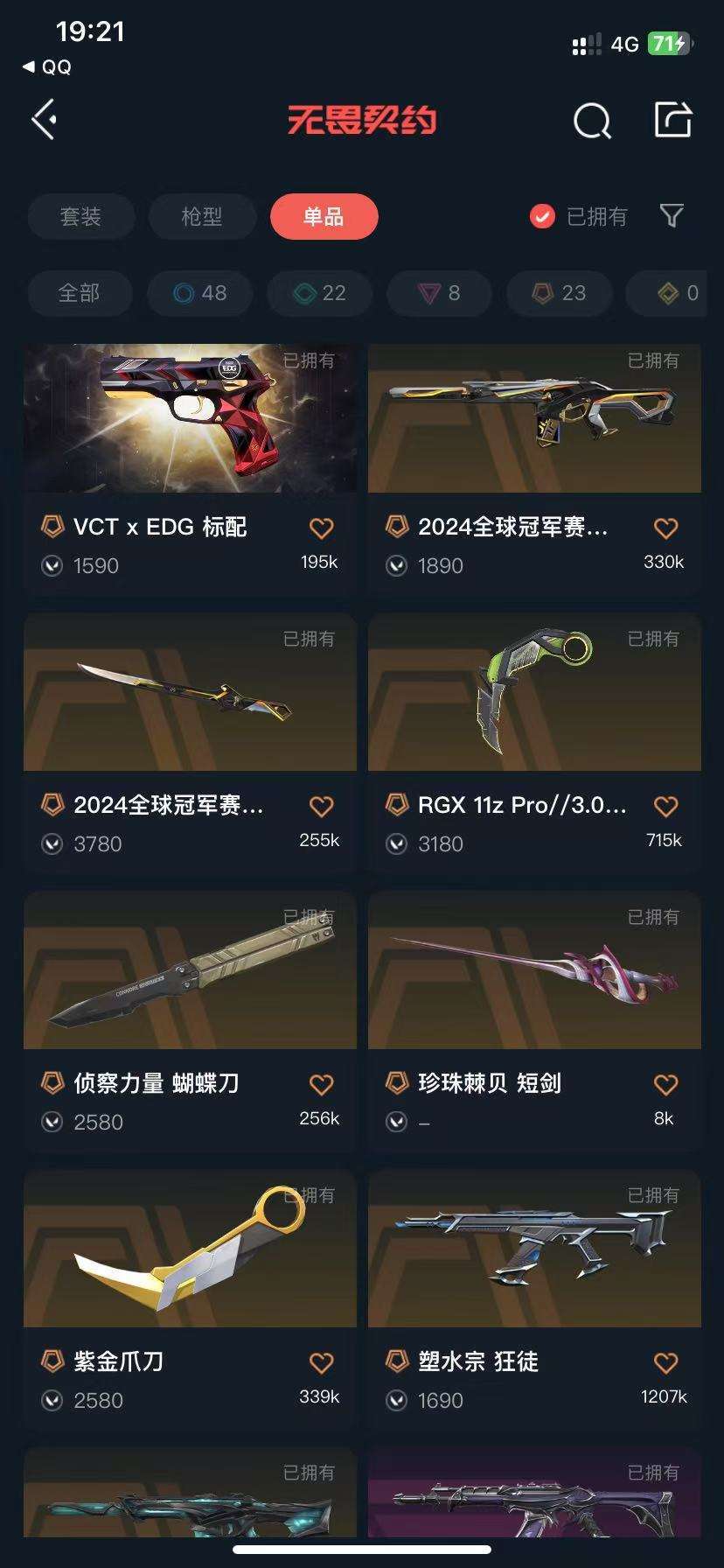Filter by the orange tier chip 23
This screenshot has width=724, height=1568.
click(x=560, y=293)
